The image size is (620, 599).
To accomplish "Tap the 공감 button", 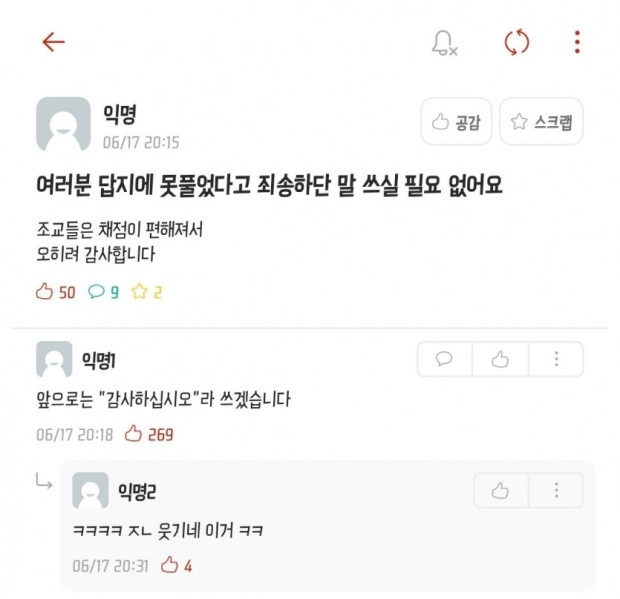I will (455, 122).
